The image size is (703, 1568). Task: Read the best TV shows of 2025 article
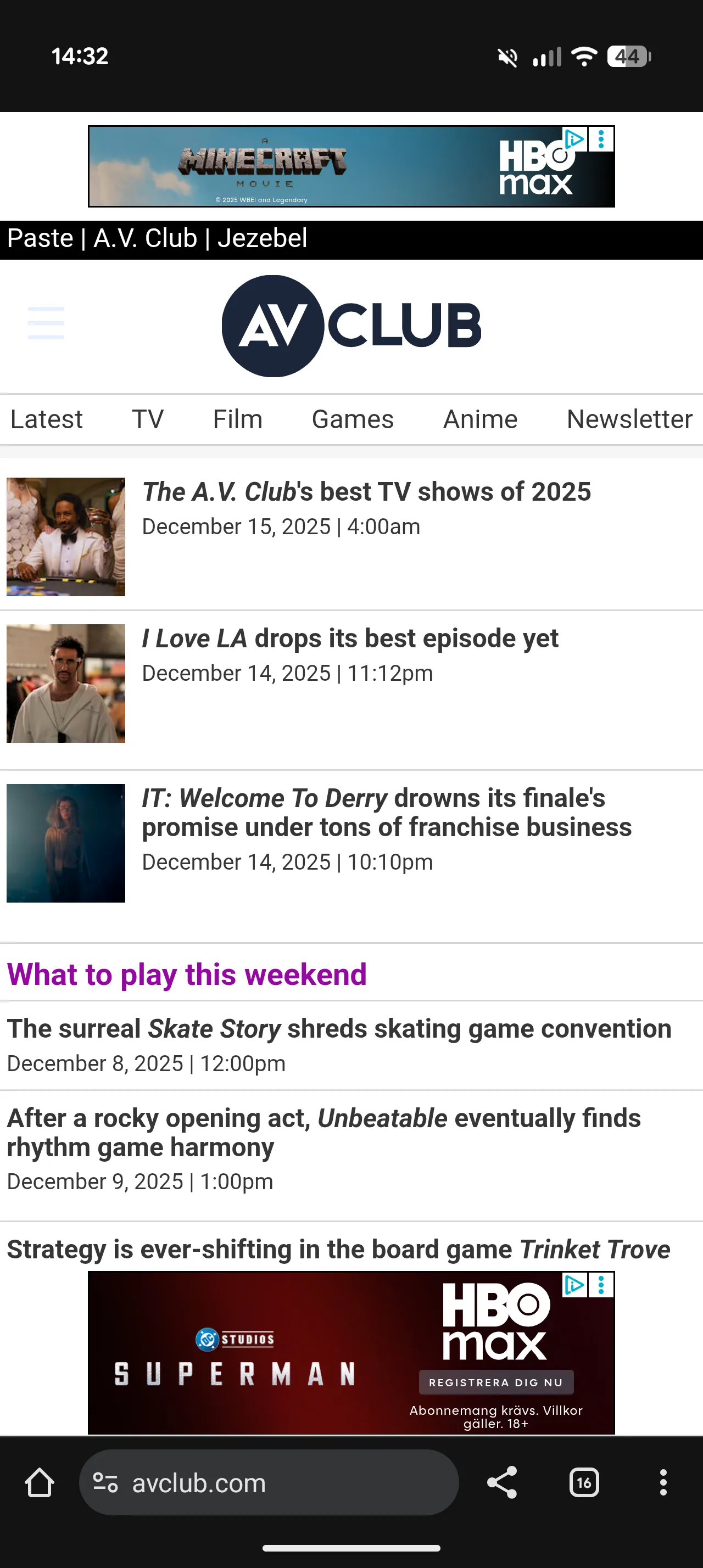point(366,492)
